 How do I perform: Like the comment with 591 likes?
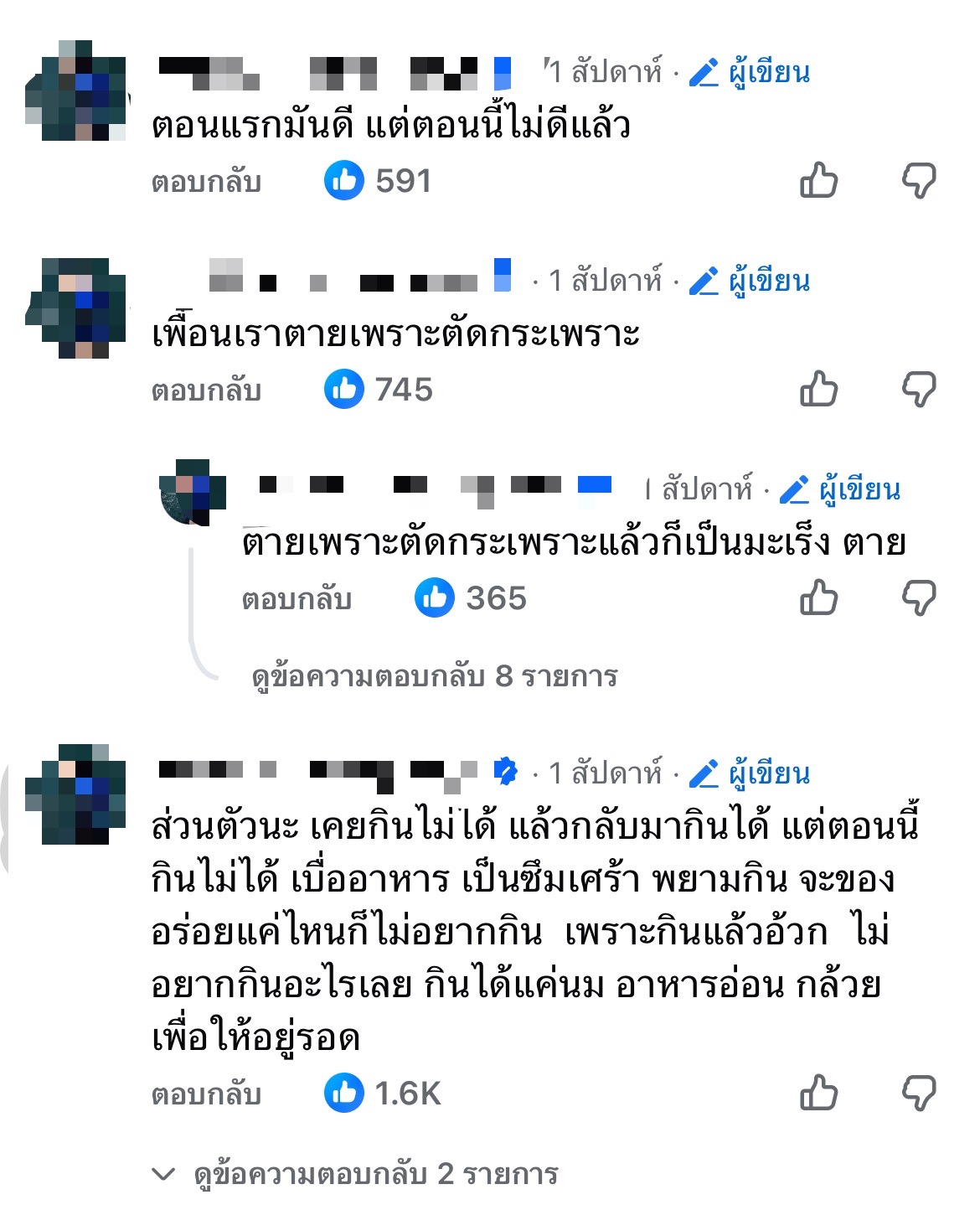[x=818, y=180]
